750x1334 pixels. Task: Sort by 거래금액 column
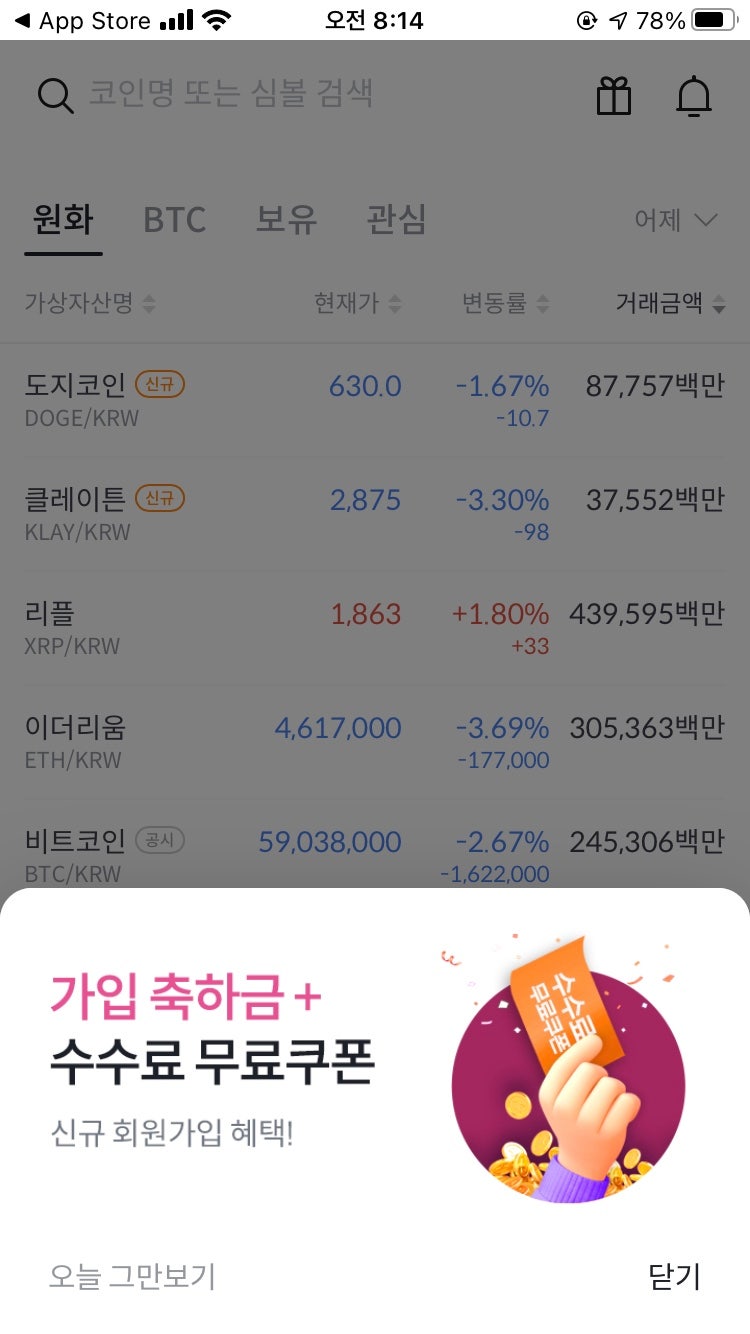coord(670,304)
